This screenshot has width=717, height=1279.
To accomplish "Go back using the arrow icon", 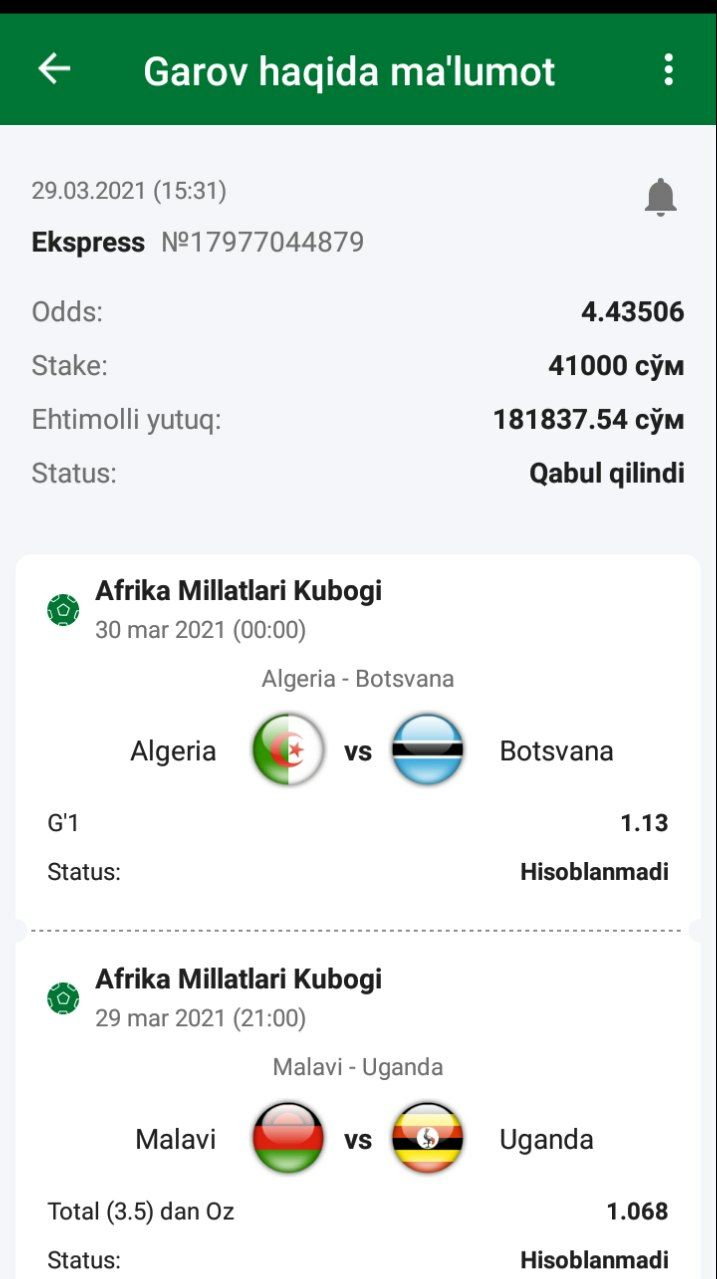I will 54,69.
